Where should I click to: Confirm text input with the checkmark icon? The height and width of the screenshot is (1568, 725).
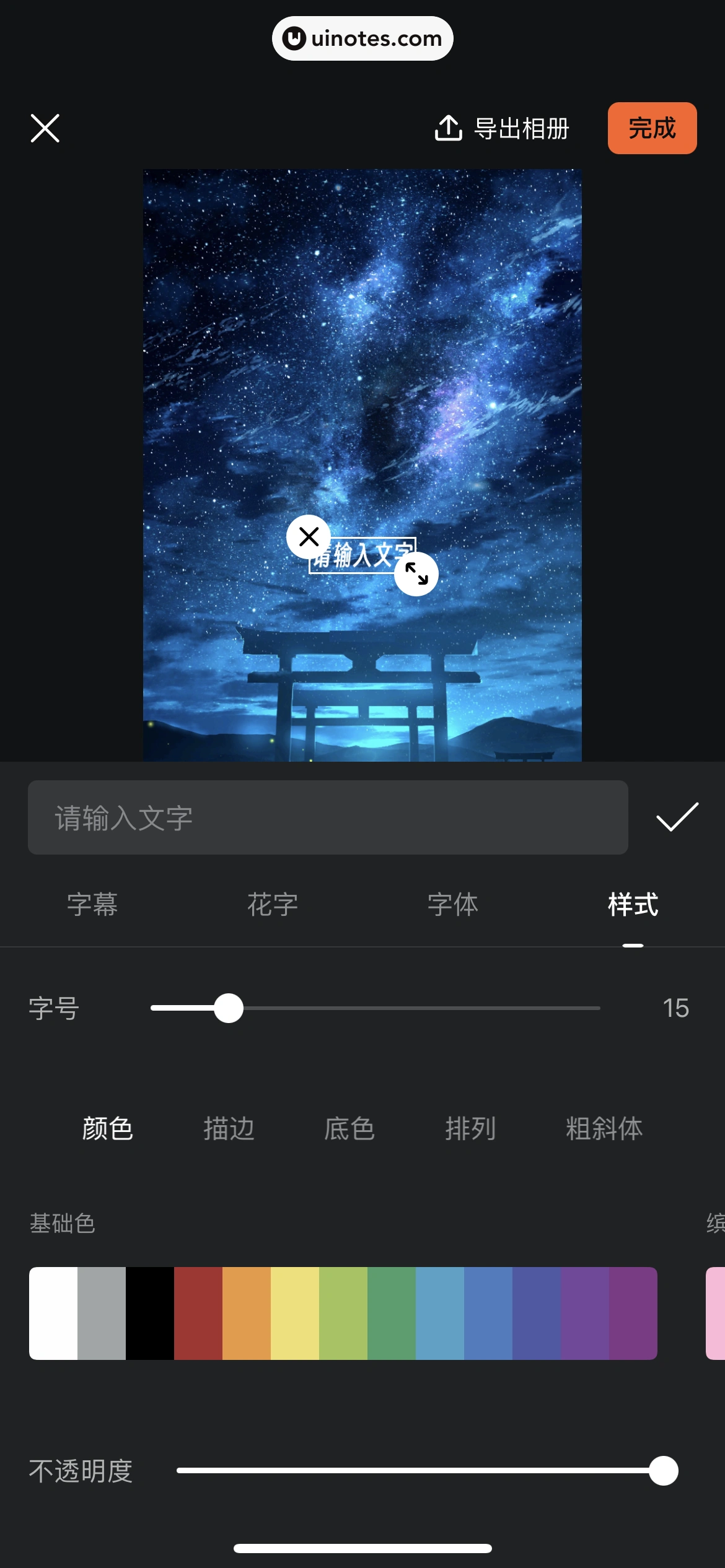click(677, 817)
